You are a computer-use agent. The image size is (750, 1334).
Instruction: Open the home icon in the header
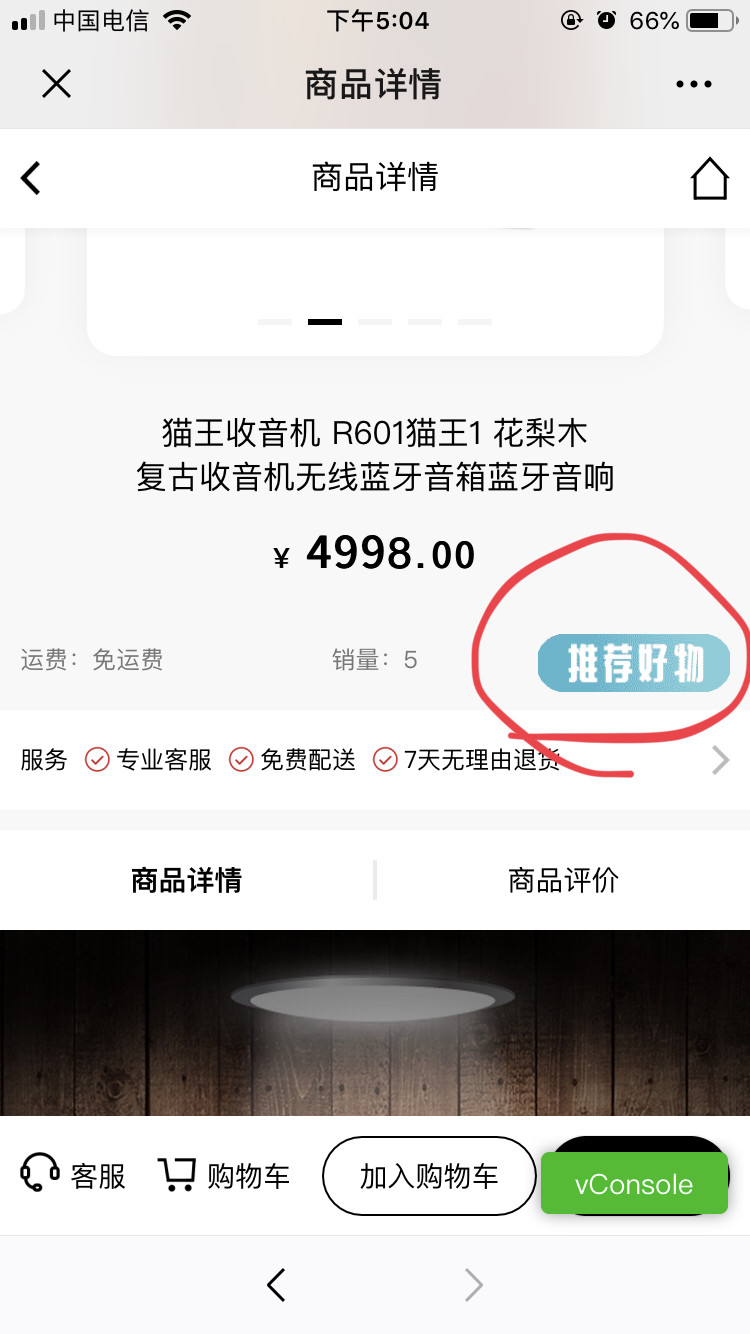[709, 179]
